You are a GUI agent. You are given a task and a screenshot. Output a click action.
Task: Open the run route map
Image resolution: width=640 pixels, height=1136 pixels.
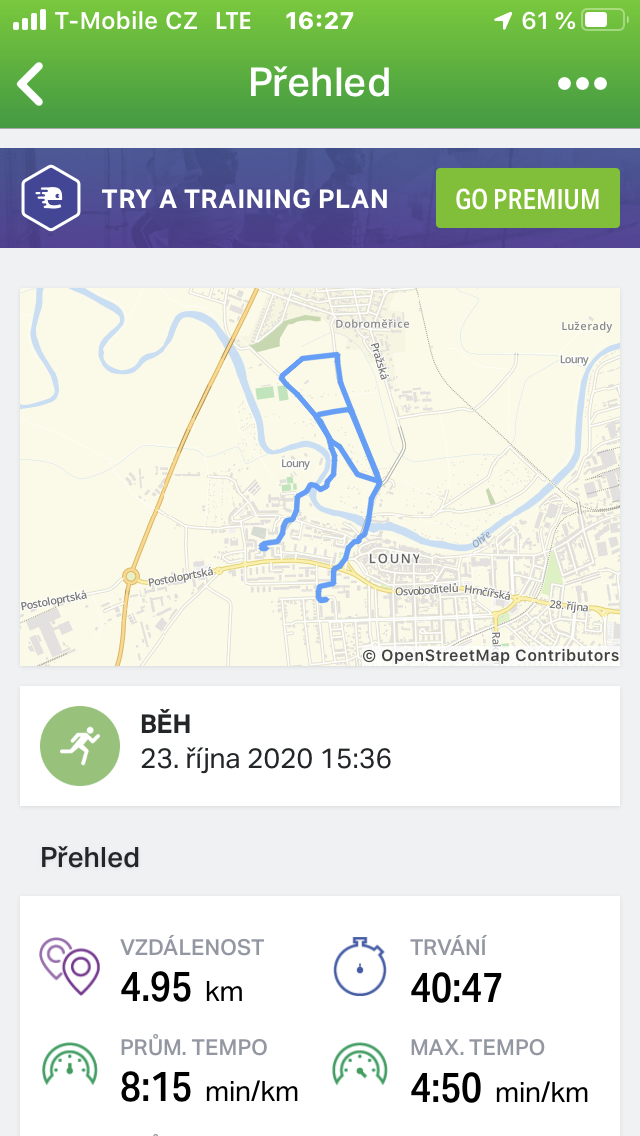[x=320, y=477]
